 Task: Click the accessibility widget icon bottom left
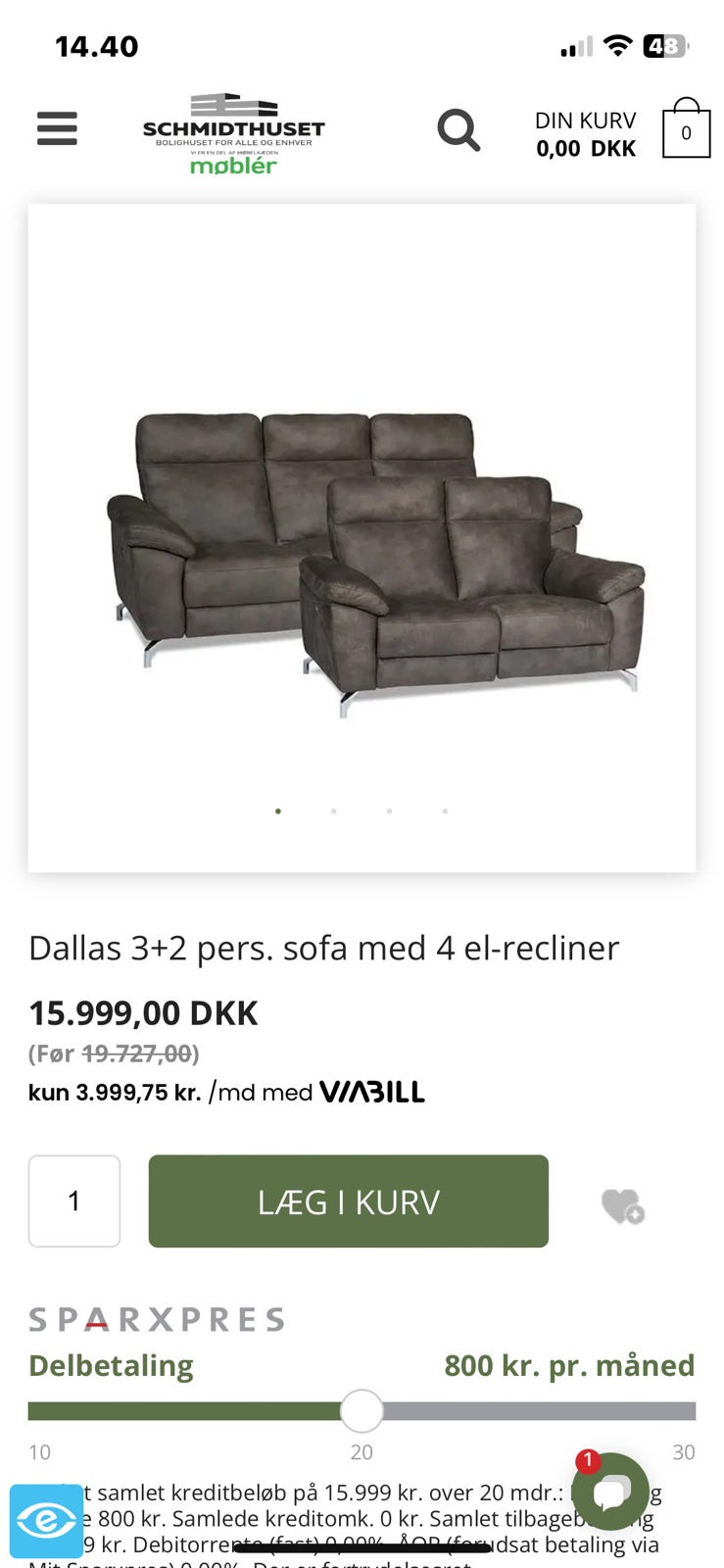click(x=46, y=1522)
